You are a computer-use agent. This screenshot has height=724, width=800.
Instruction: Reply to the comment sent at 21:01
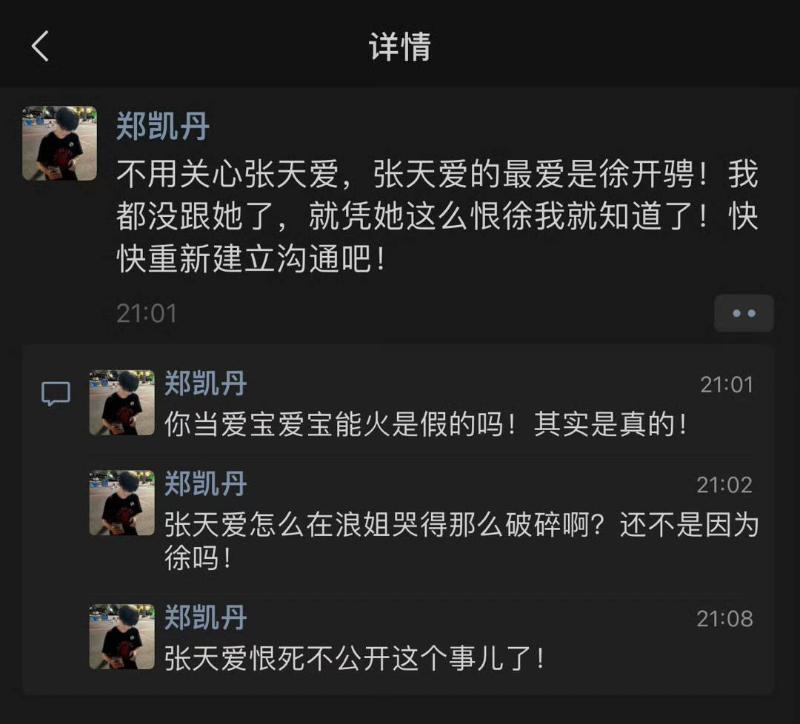tap(426, 424)
